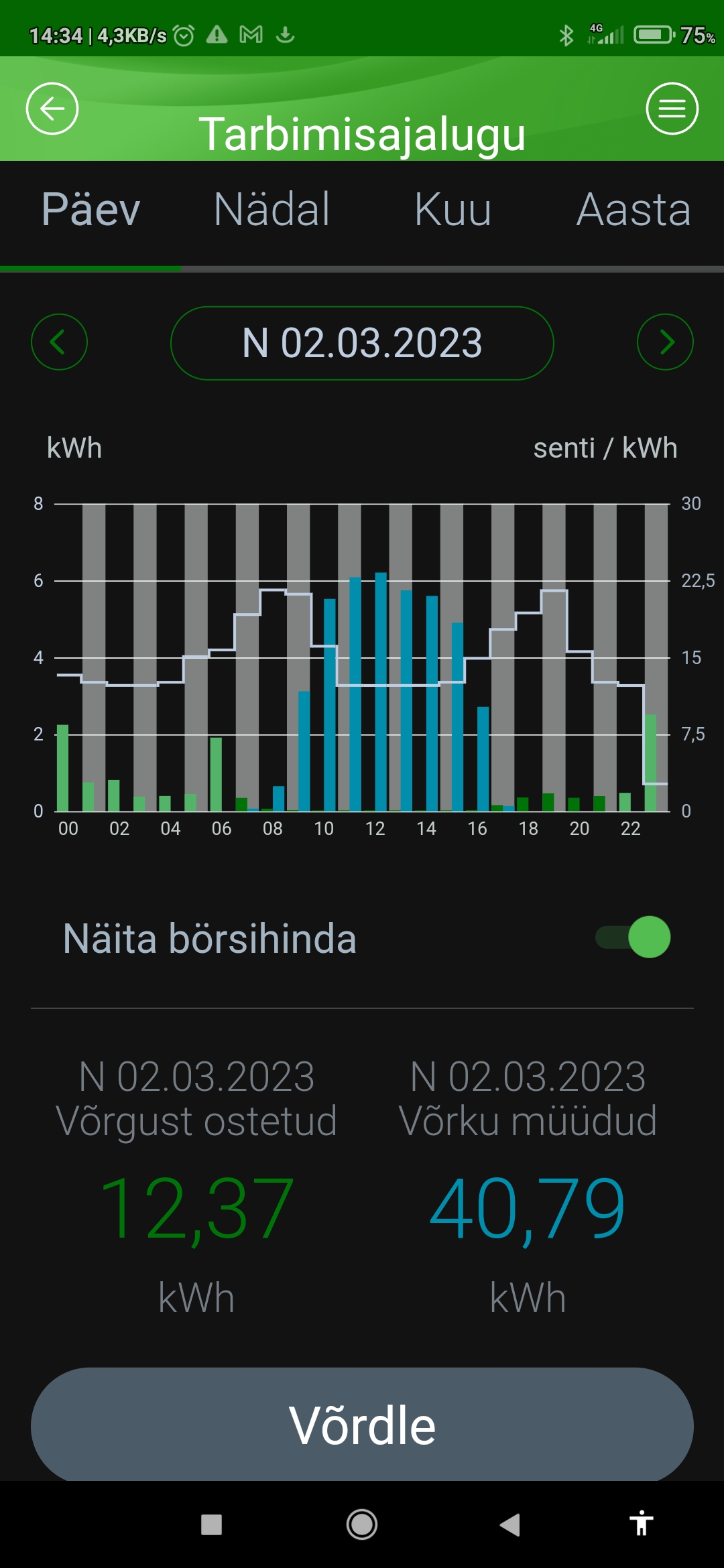The image size is (724, 1568).
Task: Open date picker N 02.03.2023
Action: click(362, 343)
